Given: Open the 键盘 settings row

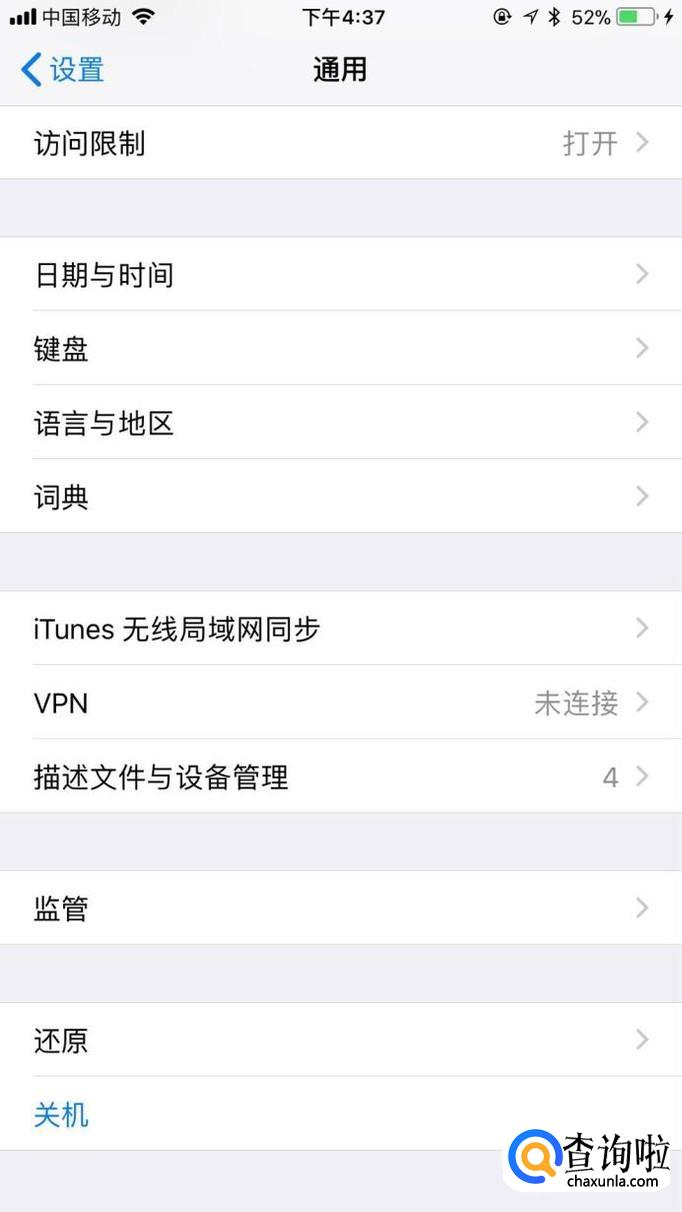Looking at the screenshot, I should (x=340, y=348).
